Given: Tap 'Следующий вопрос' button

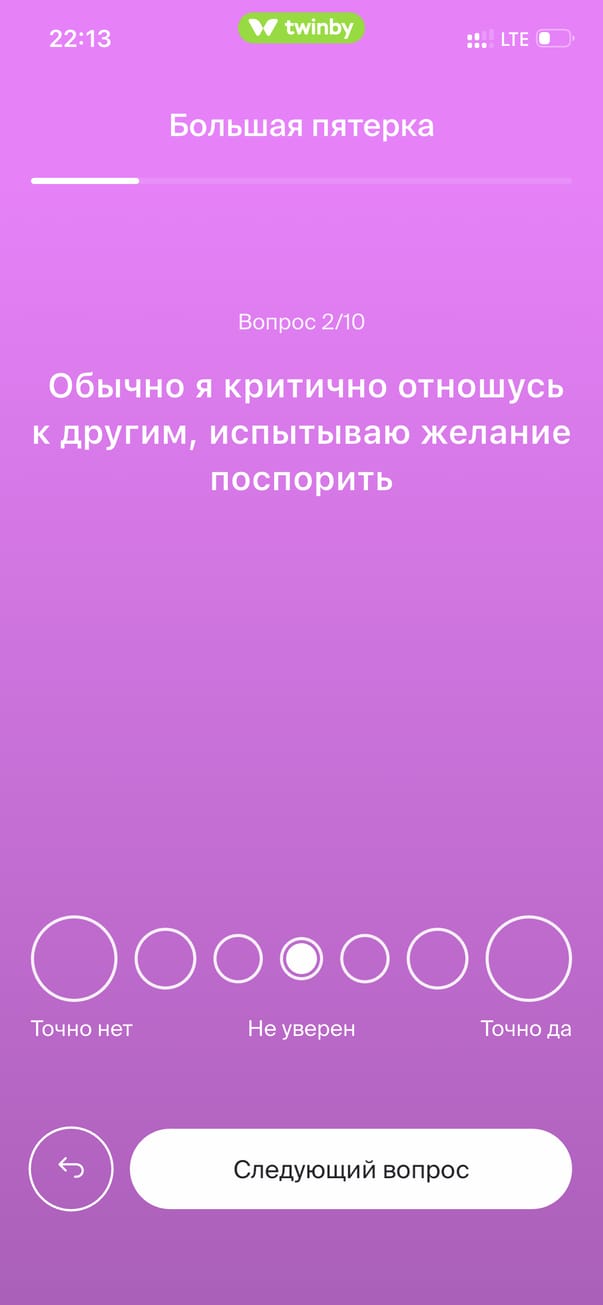Looking at the screenshot, I should tap(351, 1169).
